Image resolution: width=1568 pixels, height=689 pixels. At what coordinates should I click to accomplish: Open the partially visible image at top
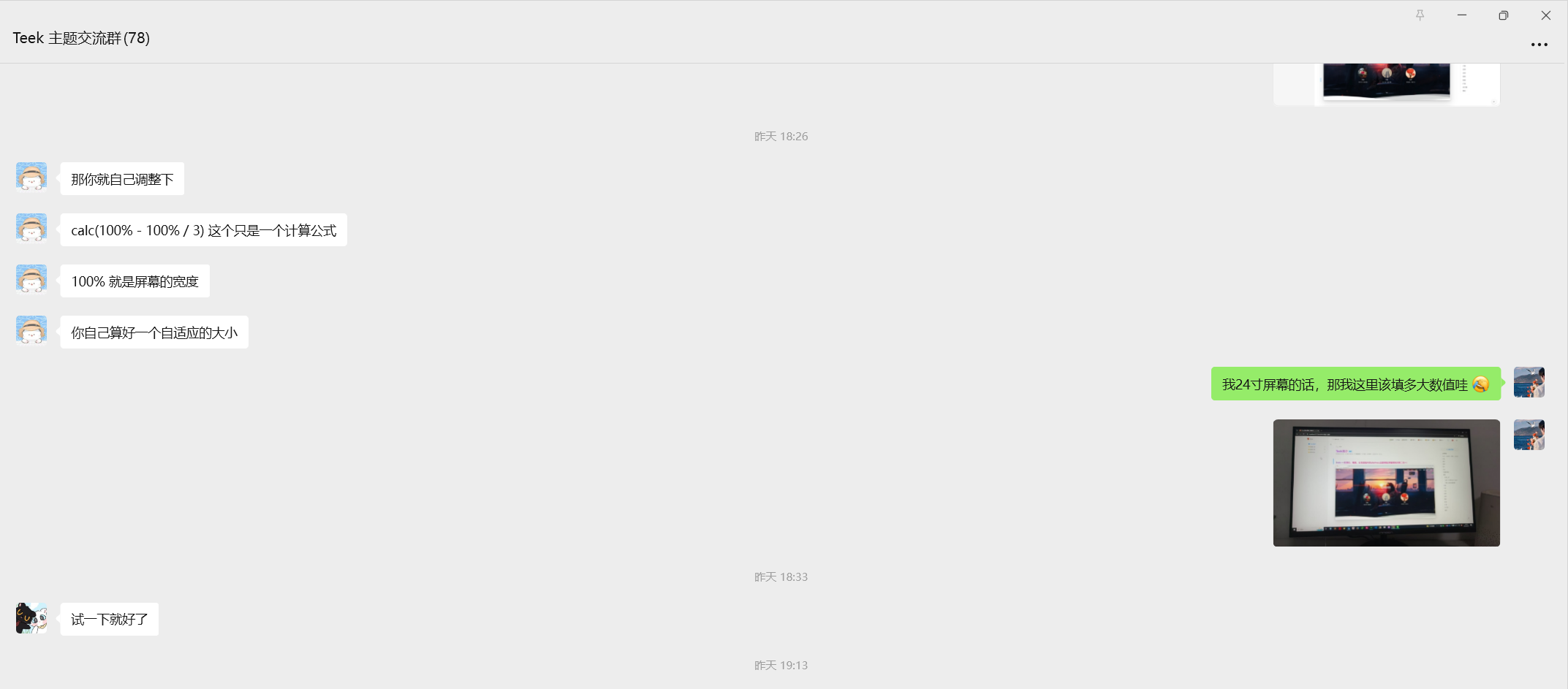click(x=1386, y=83)
